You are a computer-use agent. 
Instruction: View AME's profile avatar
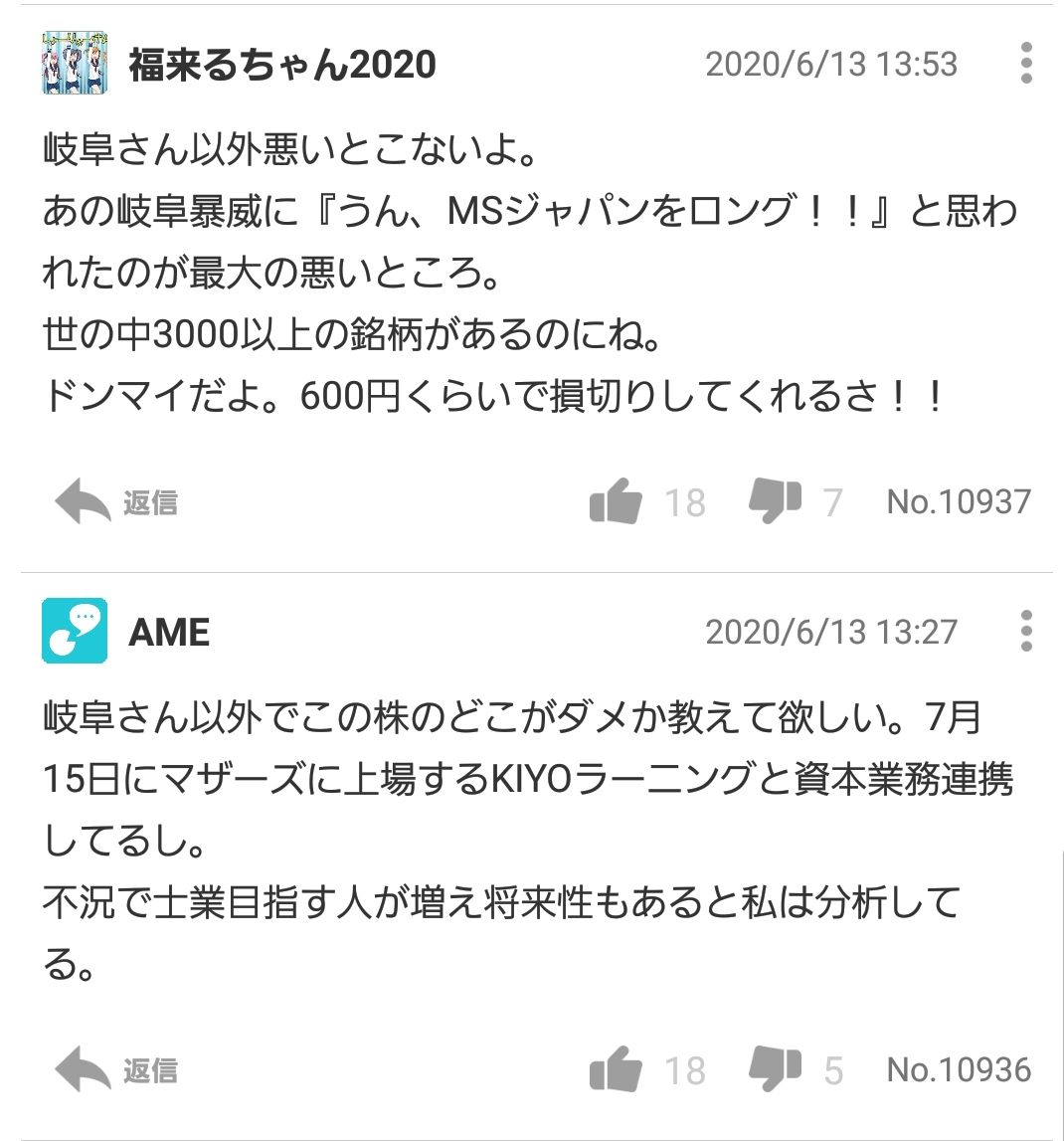[75, 632]
